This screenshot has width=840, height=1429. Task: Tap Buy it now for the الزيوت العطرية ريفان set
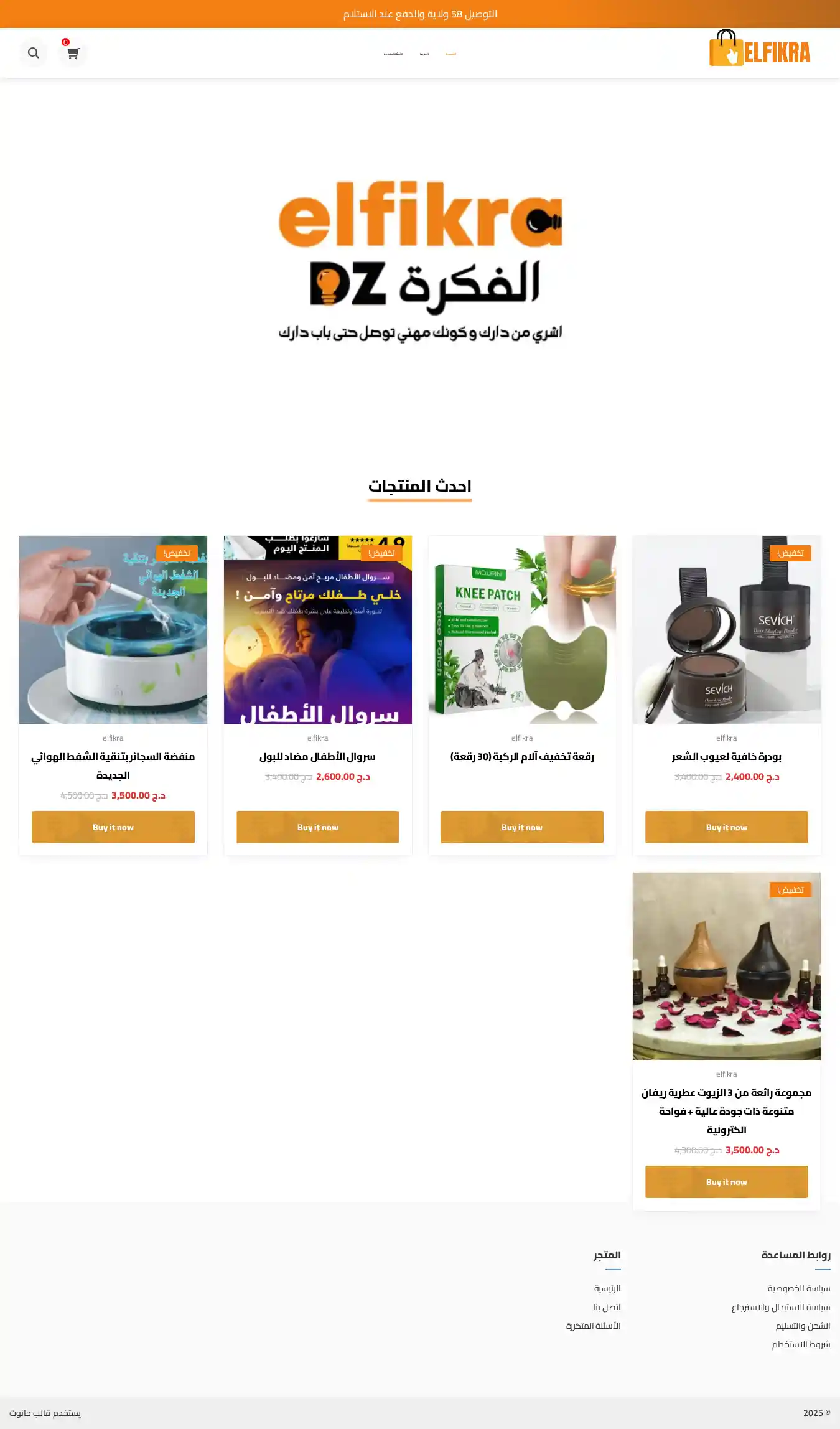pyautogui.click(x=726, y=1182)
